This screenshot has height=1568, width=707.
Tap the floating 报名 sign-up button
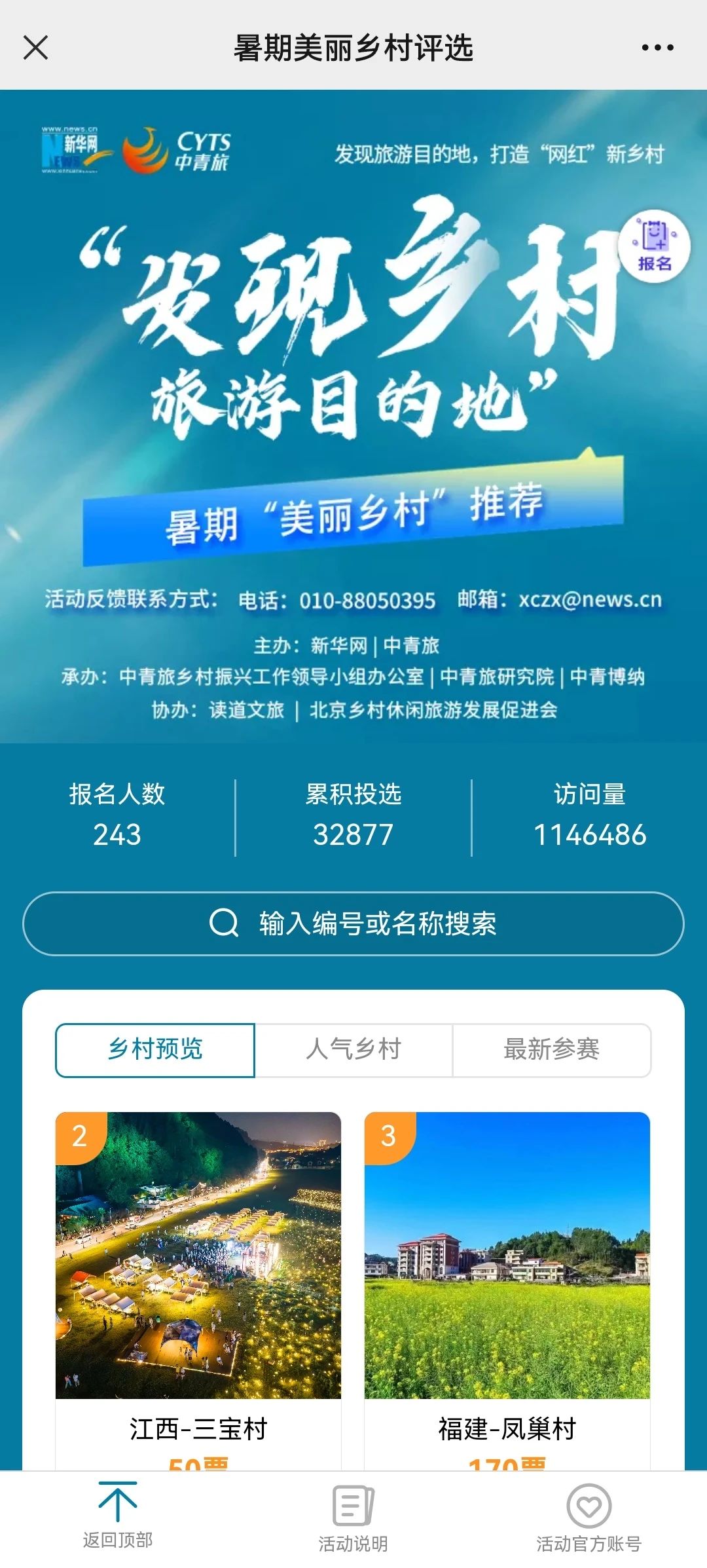click(x=654, y=247)
